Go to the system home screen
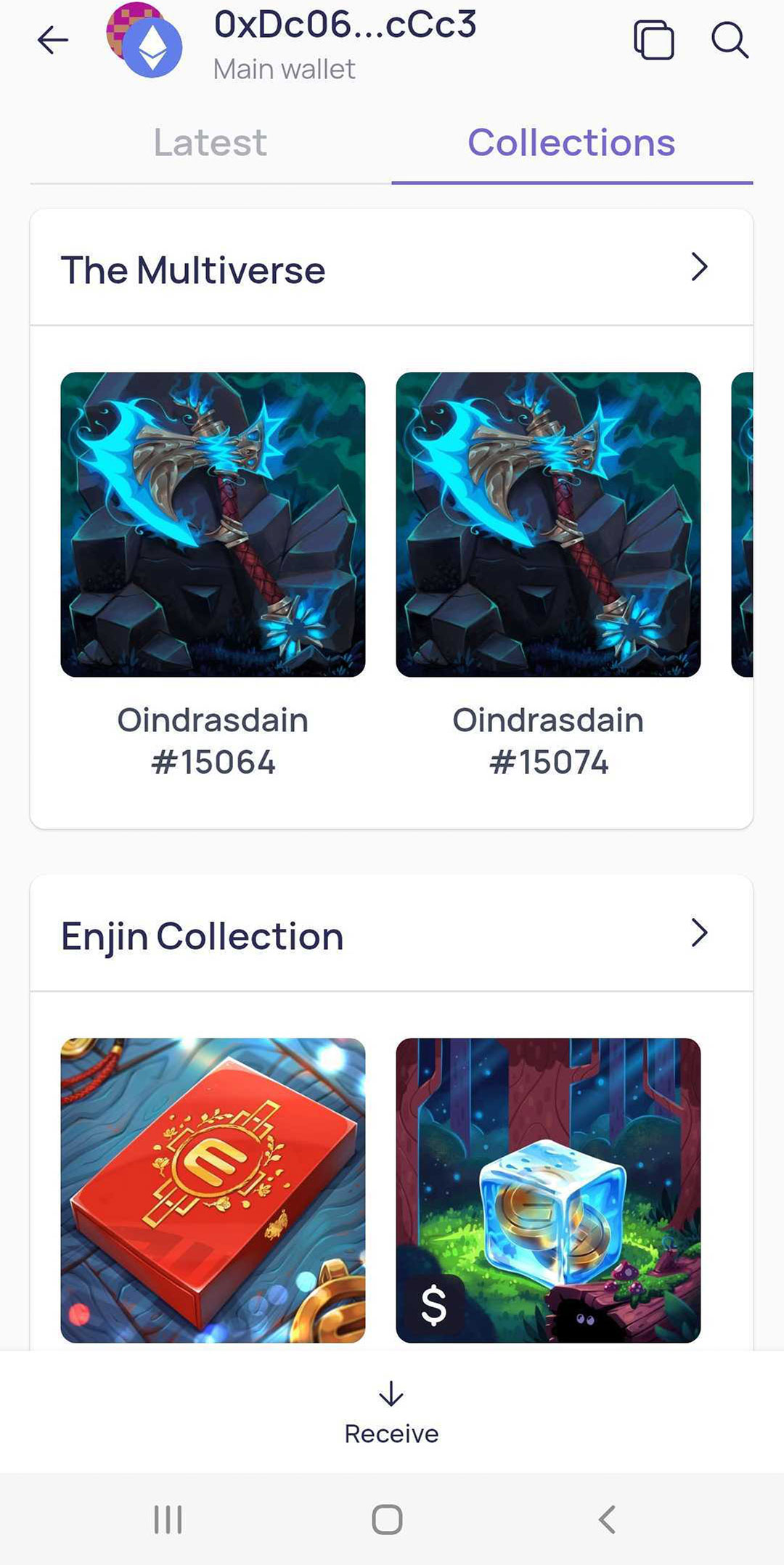The height and width of the screenshot is (1565, 784). pos(387,1519)
